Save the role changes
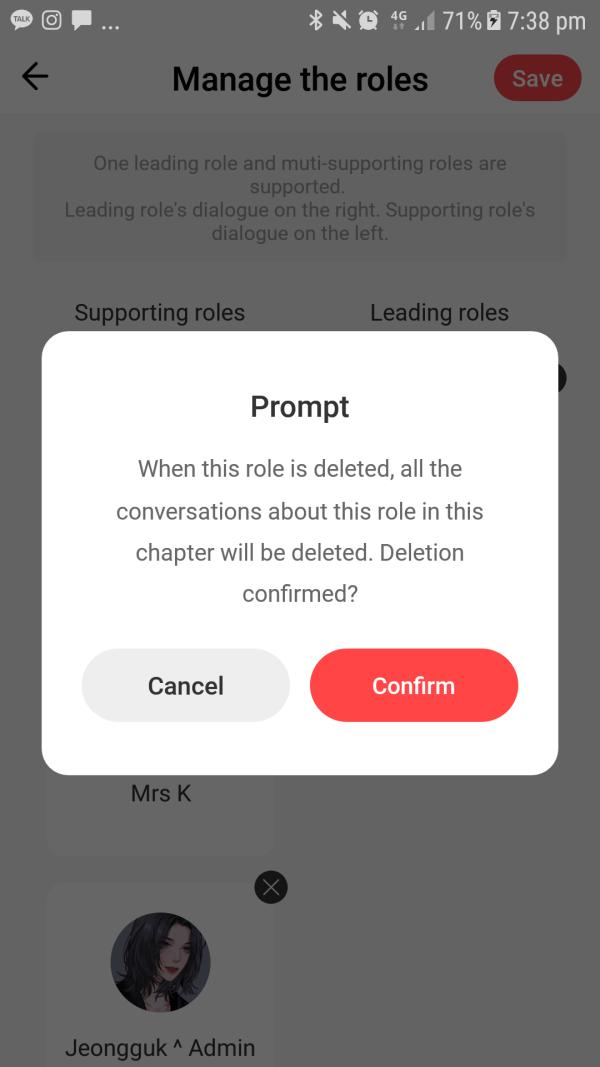This screenshot has height=1067, width=600. pyautogui.click(x=537, y=78)
